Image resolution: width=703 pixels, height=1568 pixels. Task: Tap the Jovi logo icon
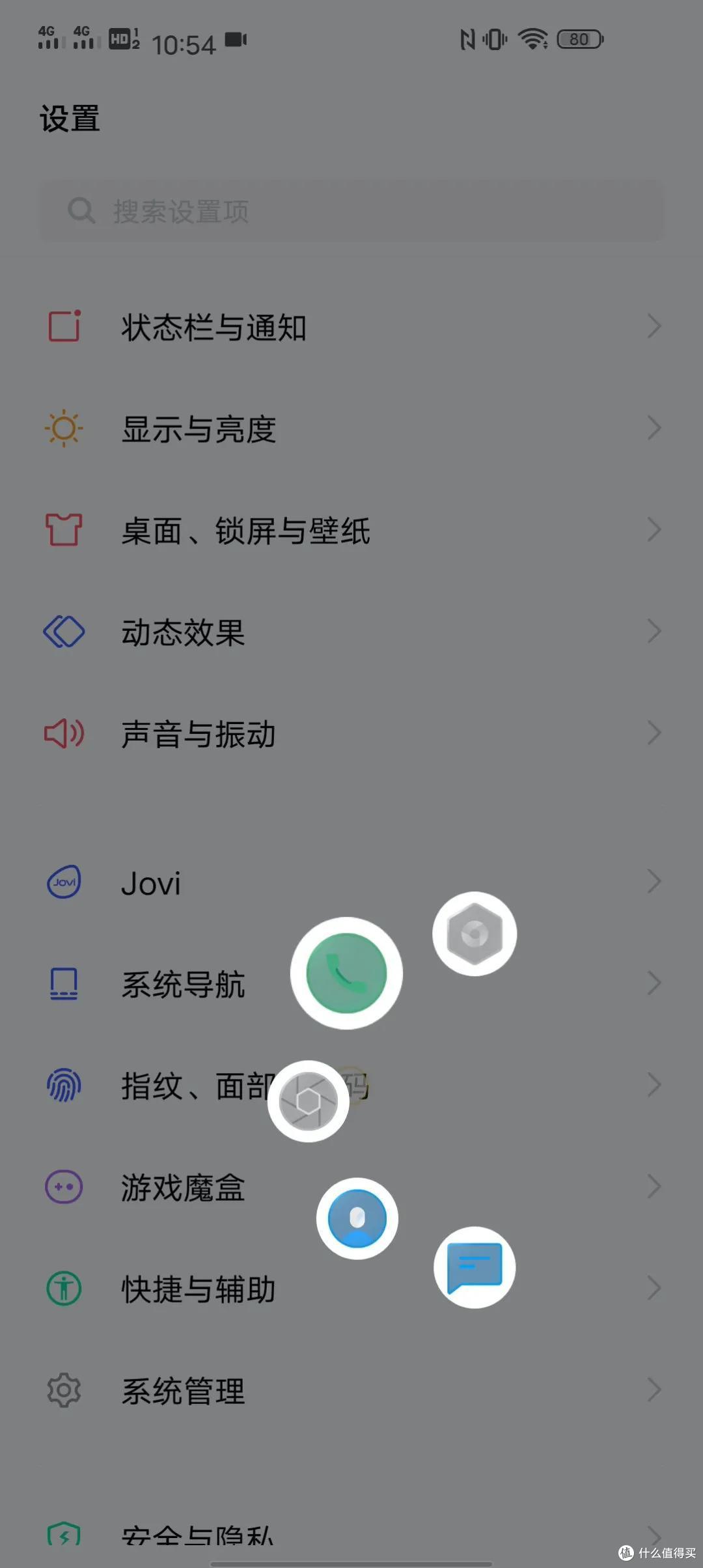(x=63, y=882)
